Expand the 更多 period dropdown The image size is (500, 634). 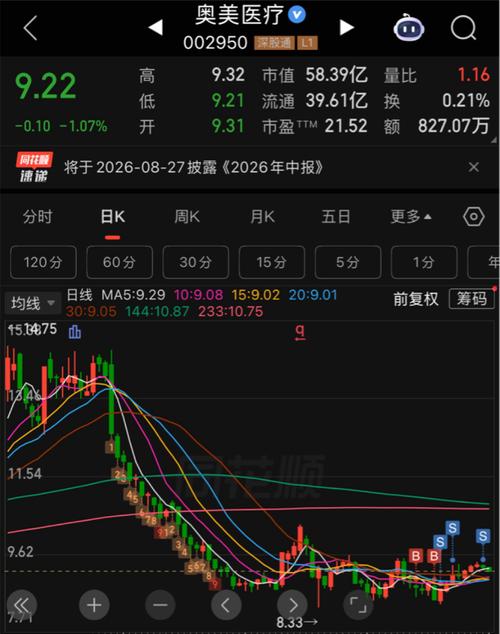click(x=411, y=217)
